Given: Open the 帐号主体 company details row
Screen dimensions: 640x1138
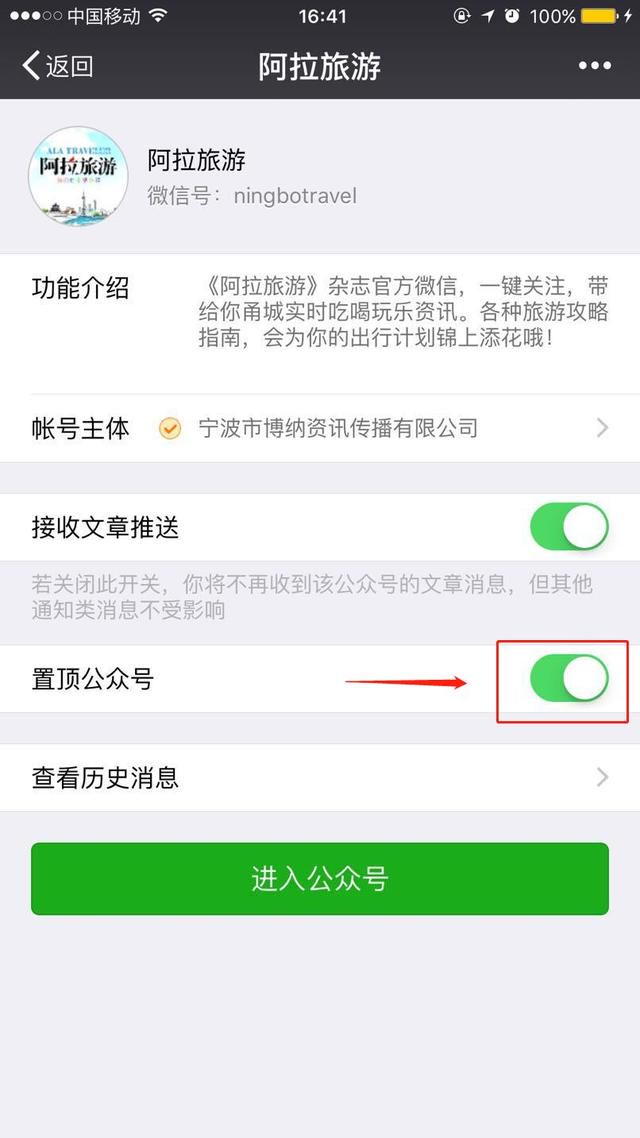Looking at the screenshot, I should coord(320,428).
